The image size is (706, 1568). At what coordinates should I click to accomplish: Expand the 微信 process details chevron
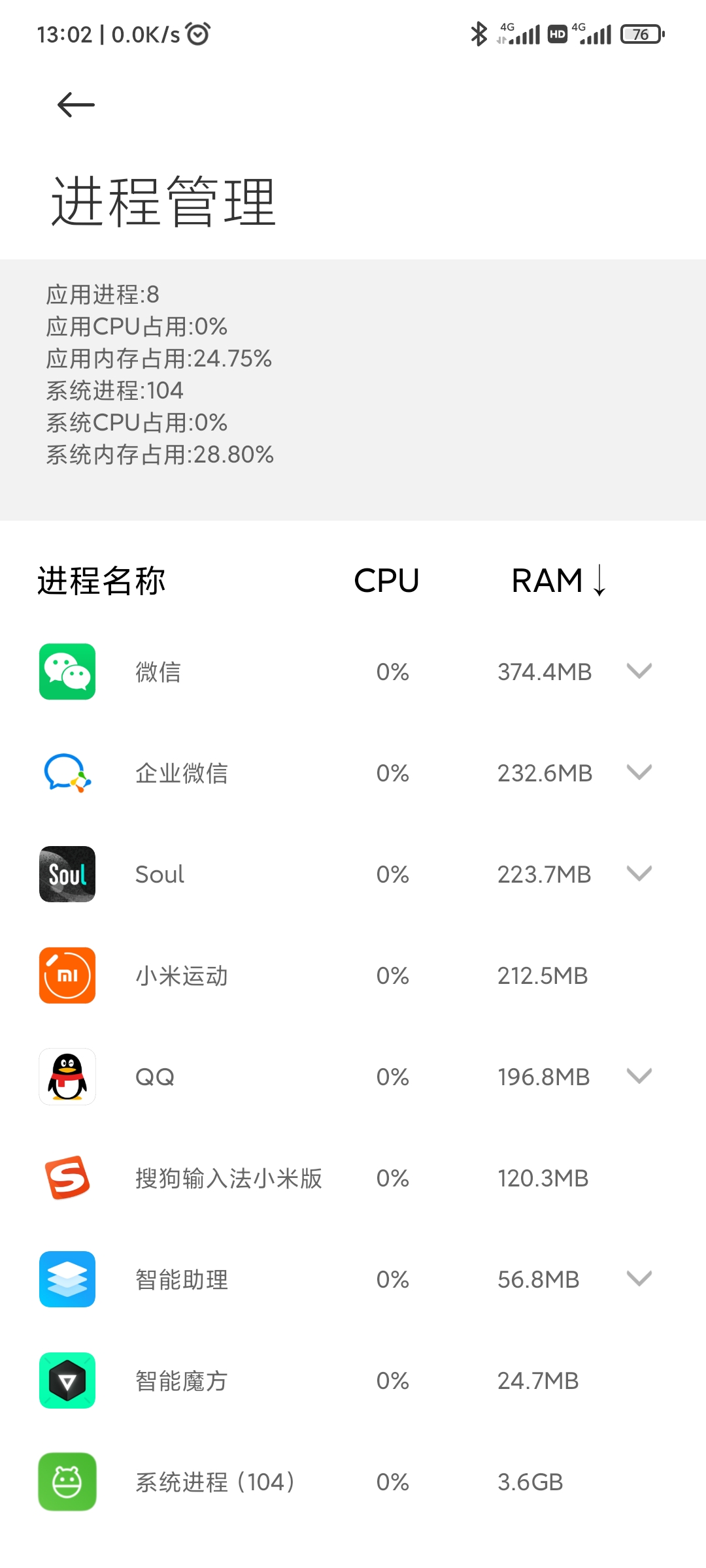click(x=639, y=671)
